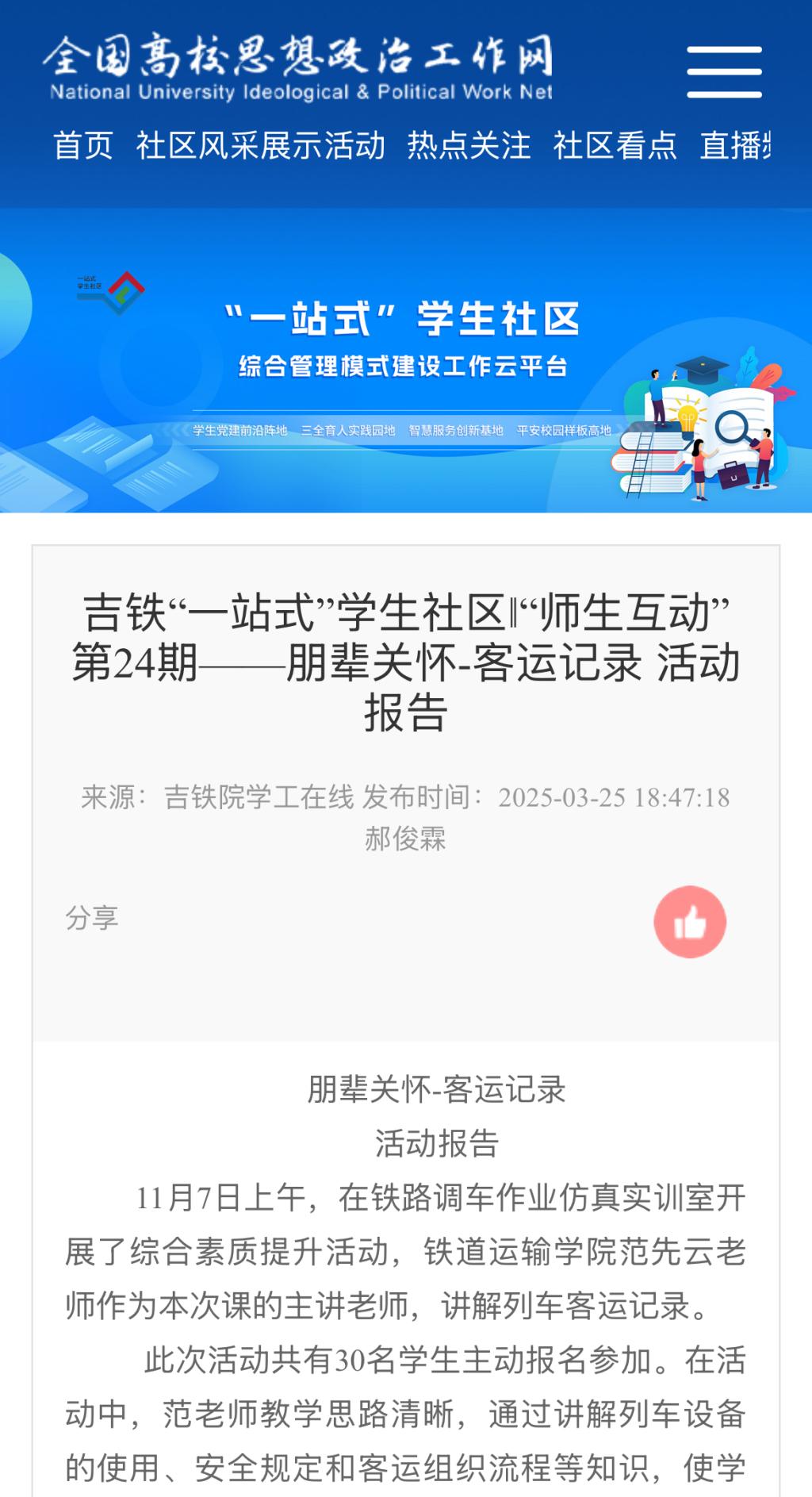Open the hamburger menu

(724, 71)
